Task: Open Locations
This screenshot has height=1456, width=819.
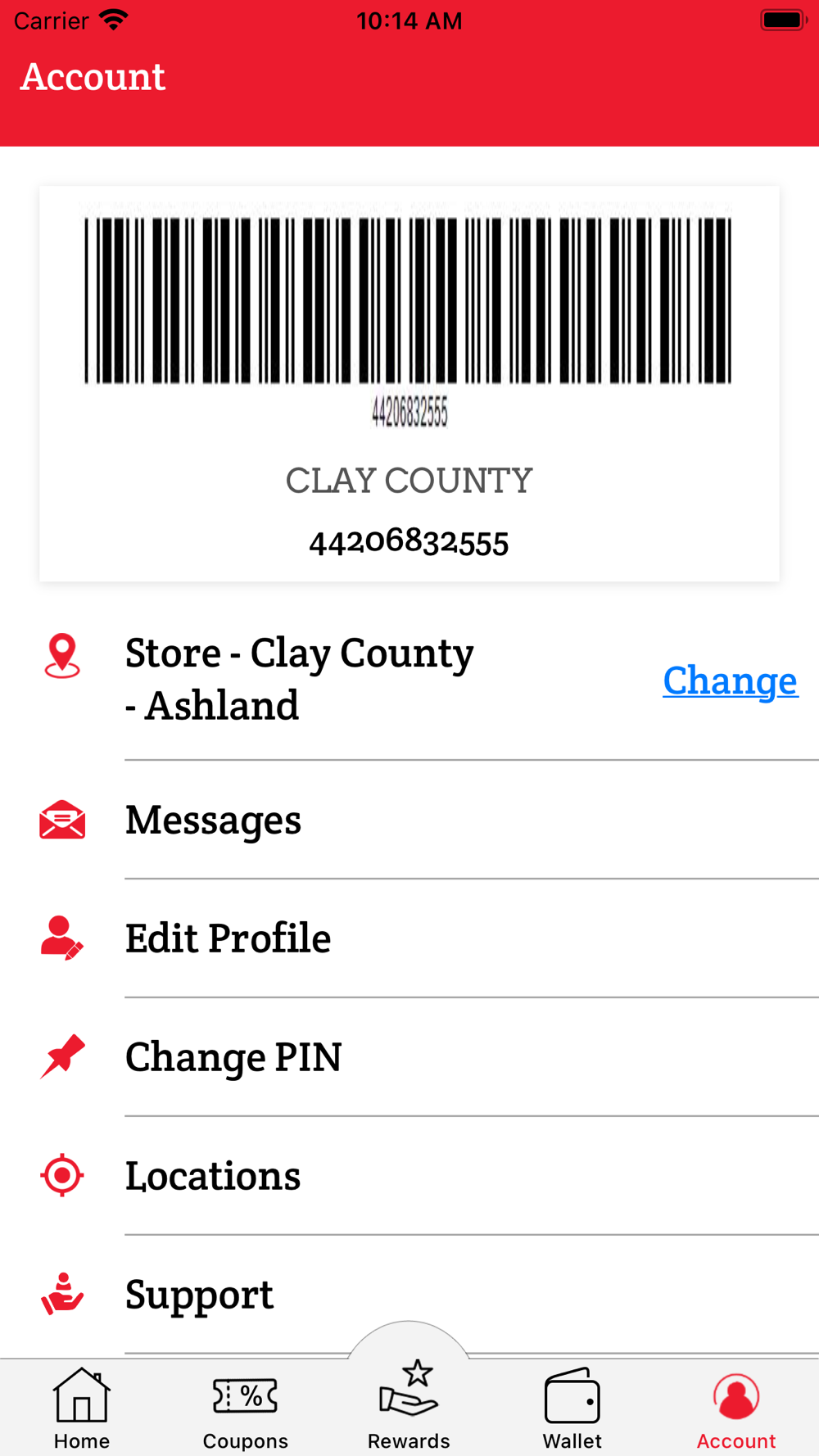Action: tap(409, 1176)
